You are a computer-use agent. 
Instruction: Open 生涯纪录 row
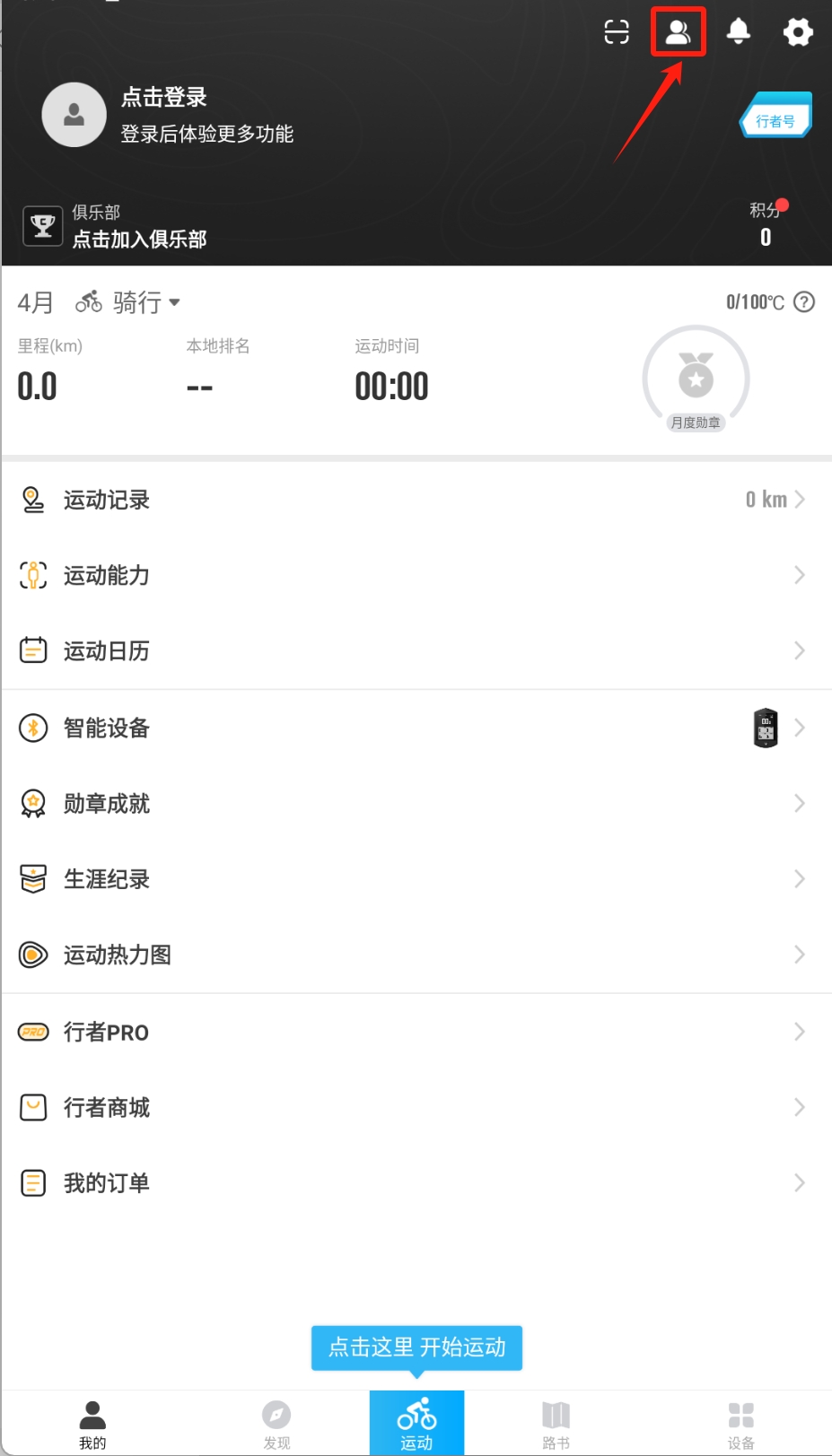coord(416,879)
